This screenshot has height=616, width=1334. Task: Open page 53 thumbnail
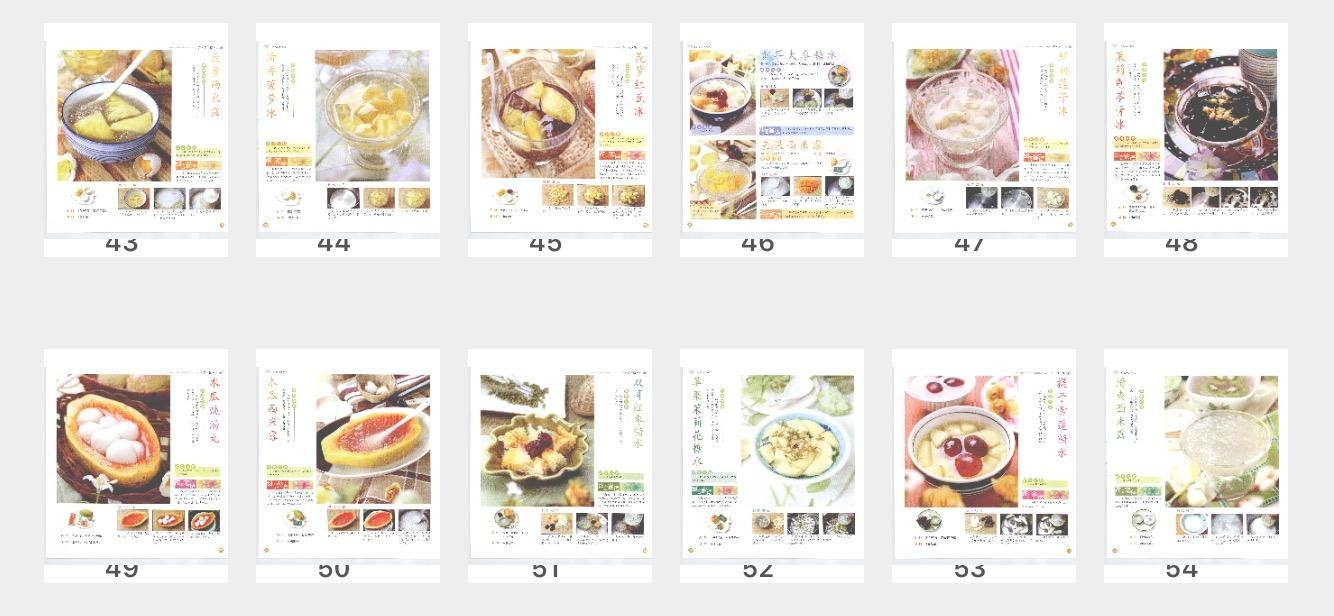coord(984,455)
